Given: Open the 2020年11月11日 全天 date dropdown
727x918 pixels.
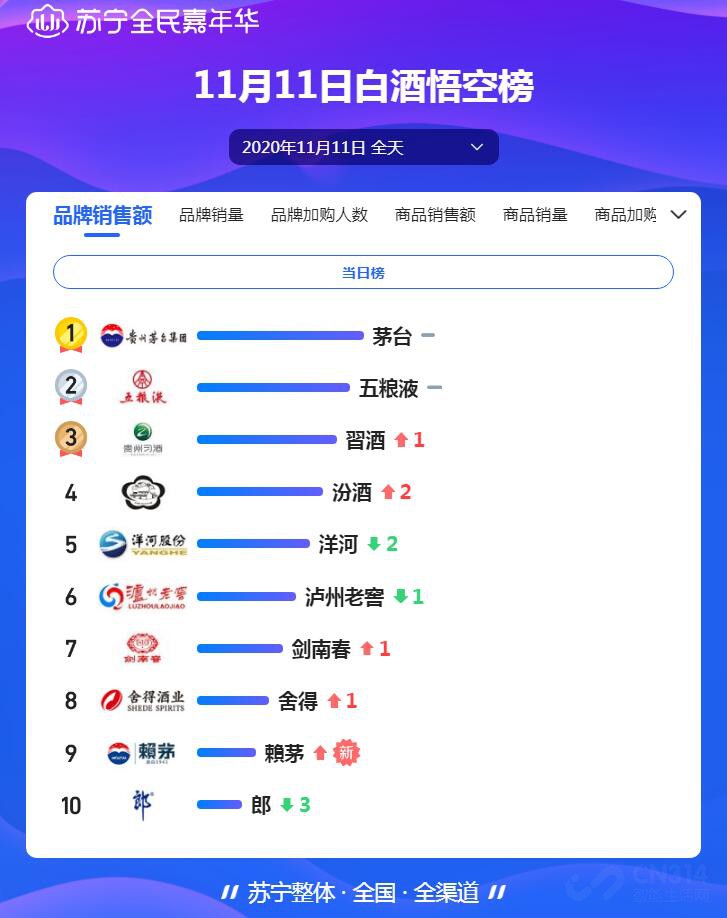Looking at the screenshot, I should (x=363, y=147).
